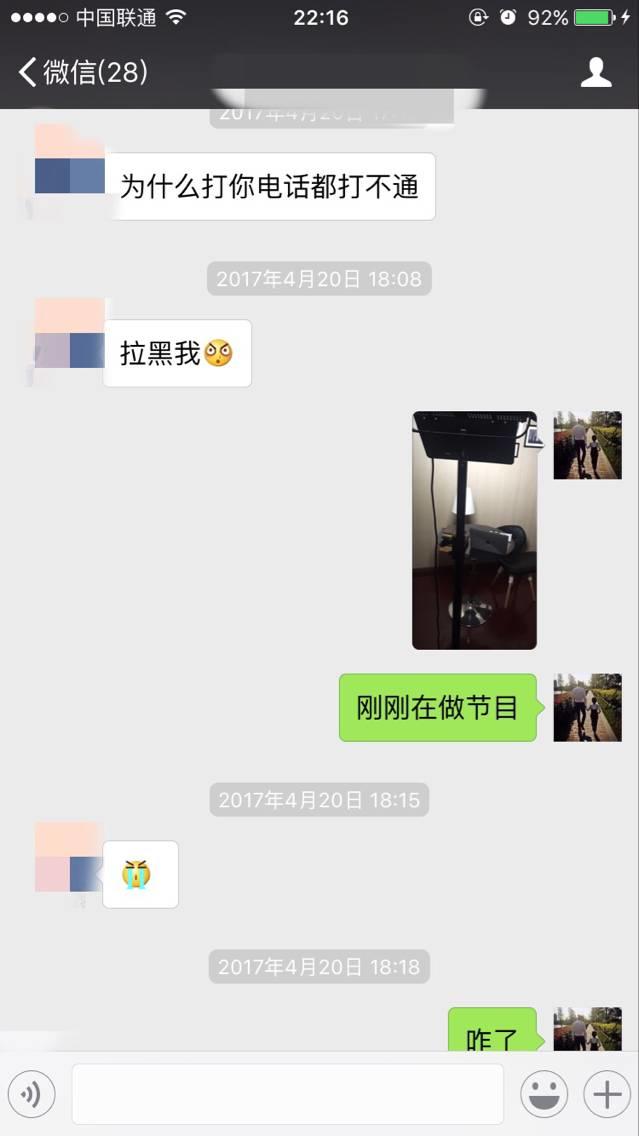Open my avatar beside 刚刚在做节目

[x=587, y=707]
